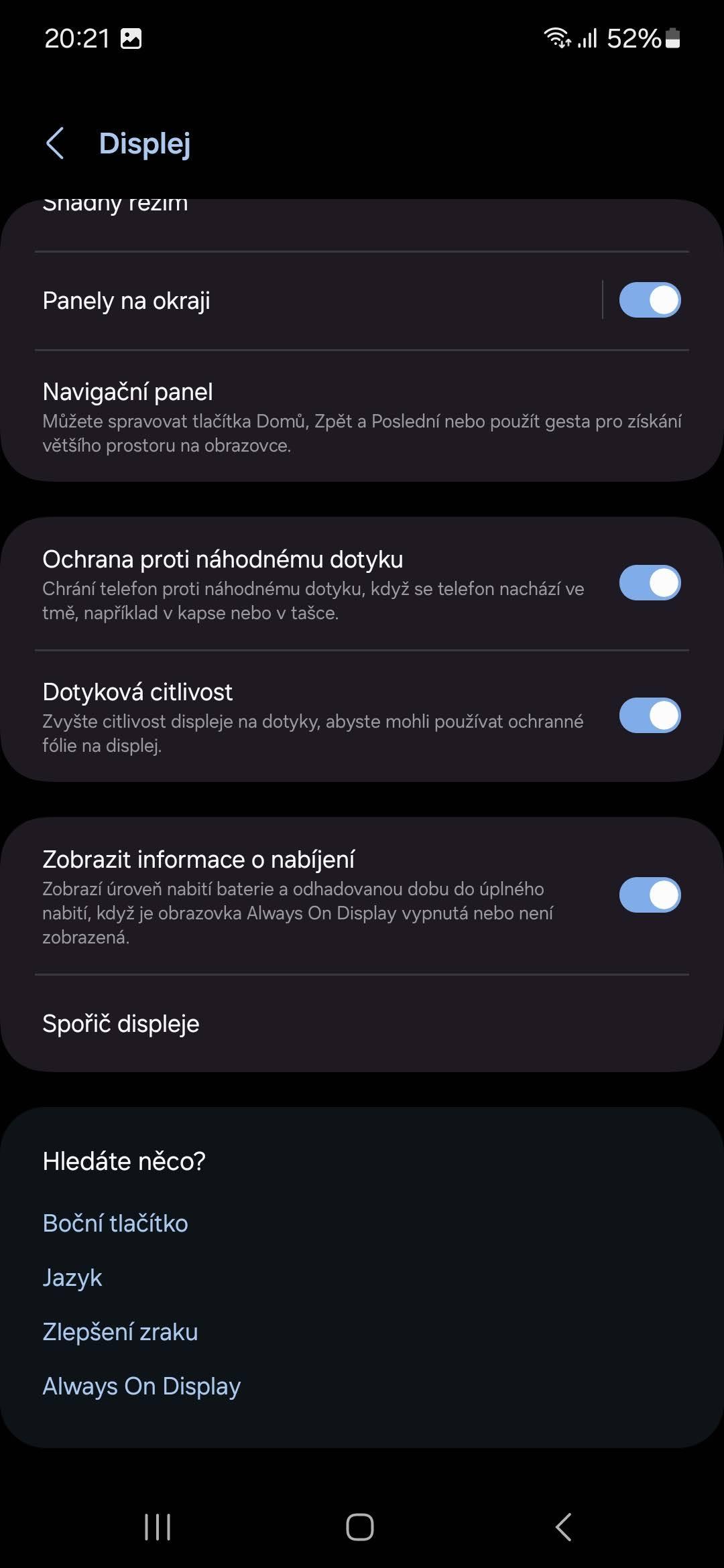Open Zlepšení zraku link
The image size is (724, 1568).
point(121,1332)
